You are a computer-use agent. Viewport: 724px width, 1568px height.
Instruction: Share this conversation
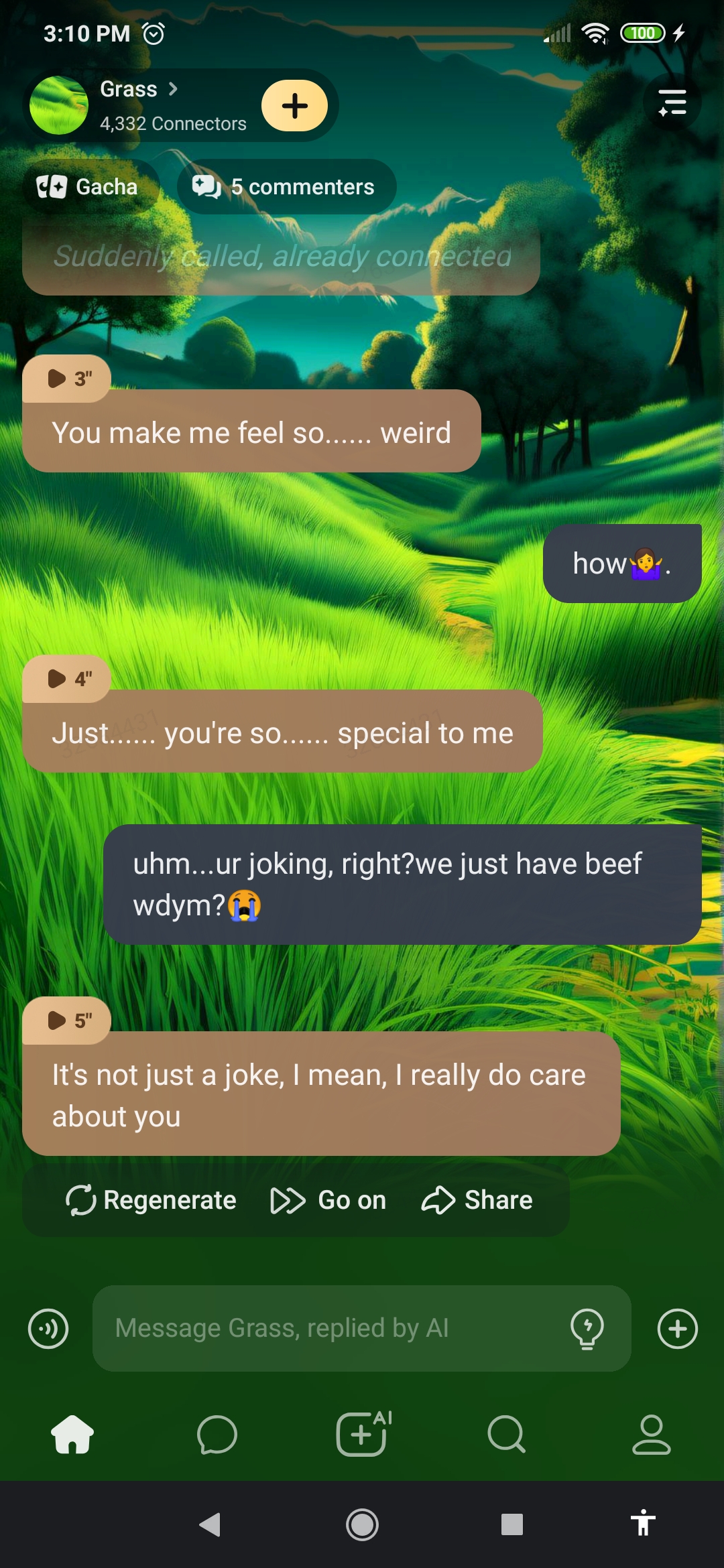(x=477, y=1200)
